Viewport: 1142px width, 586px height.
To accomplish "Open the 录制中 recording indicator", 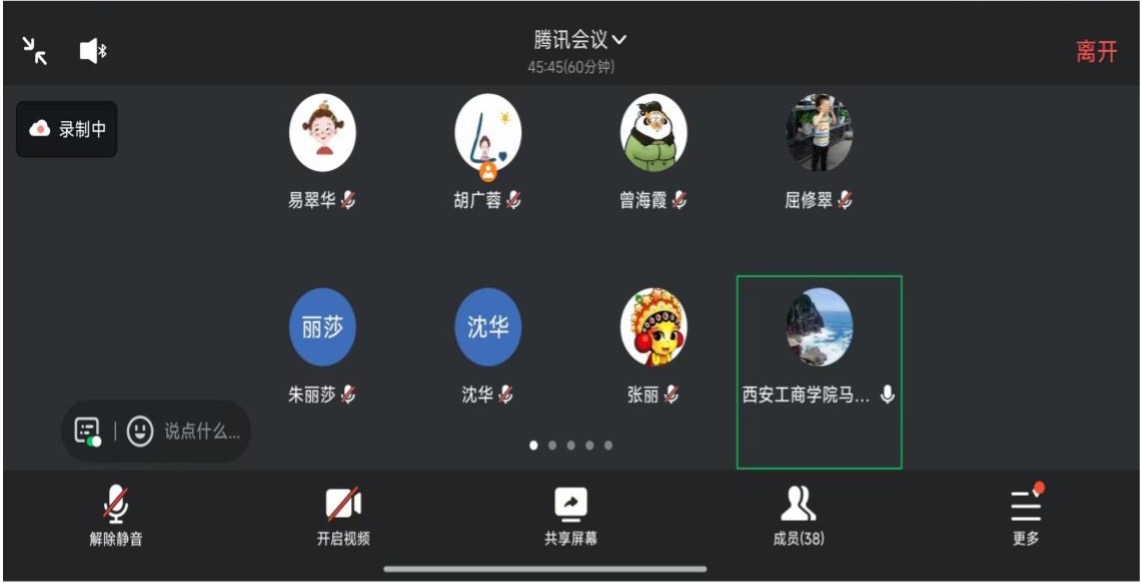I will [x=67, y=129].
